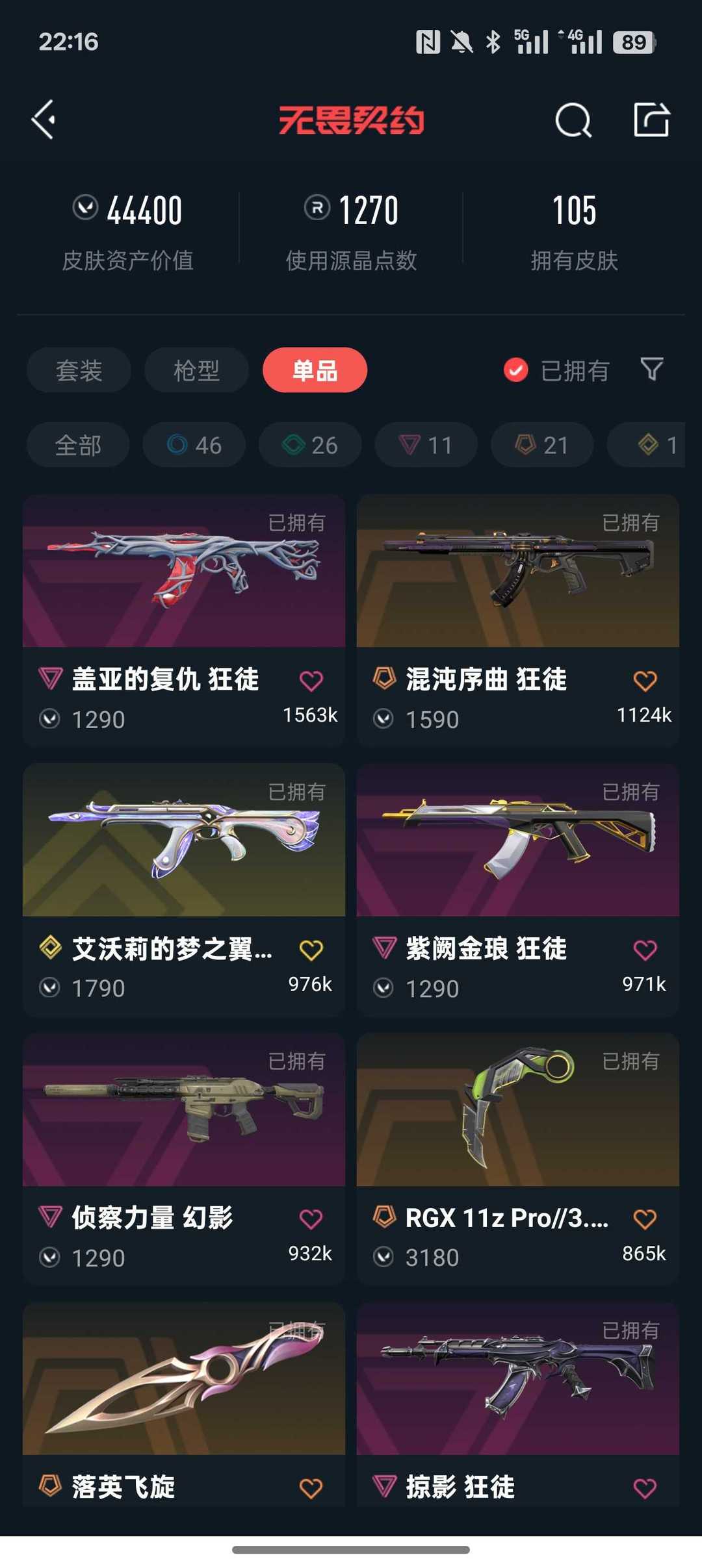Favorite the 混沌序曲 狂徒 skin
This screenshot has height=1568, width=702.
[645, 681]
